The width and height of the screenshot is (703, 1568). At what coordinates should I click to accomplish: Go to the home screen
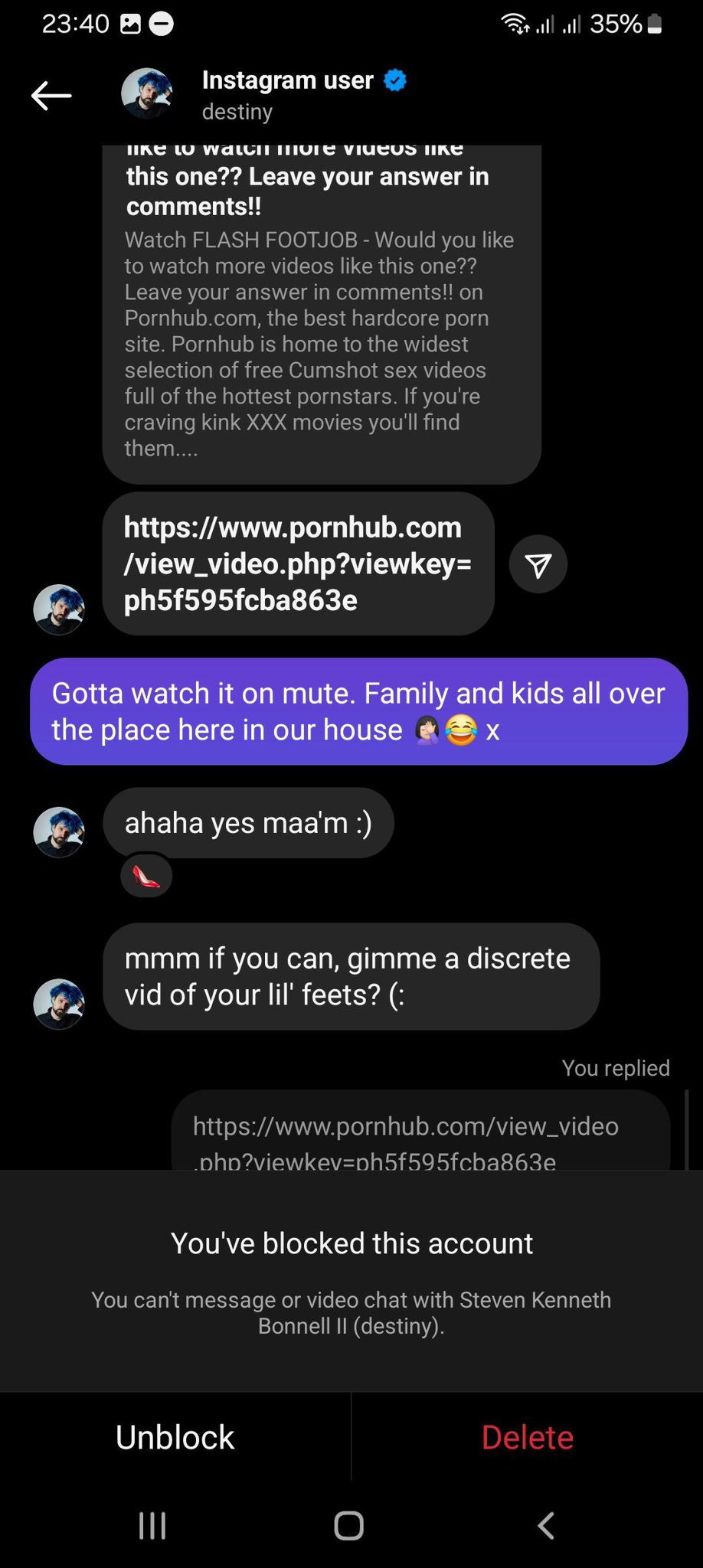click(x=349, y=1526)
